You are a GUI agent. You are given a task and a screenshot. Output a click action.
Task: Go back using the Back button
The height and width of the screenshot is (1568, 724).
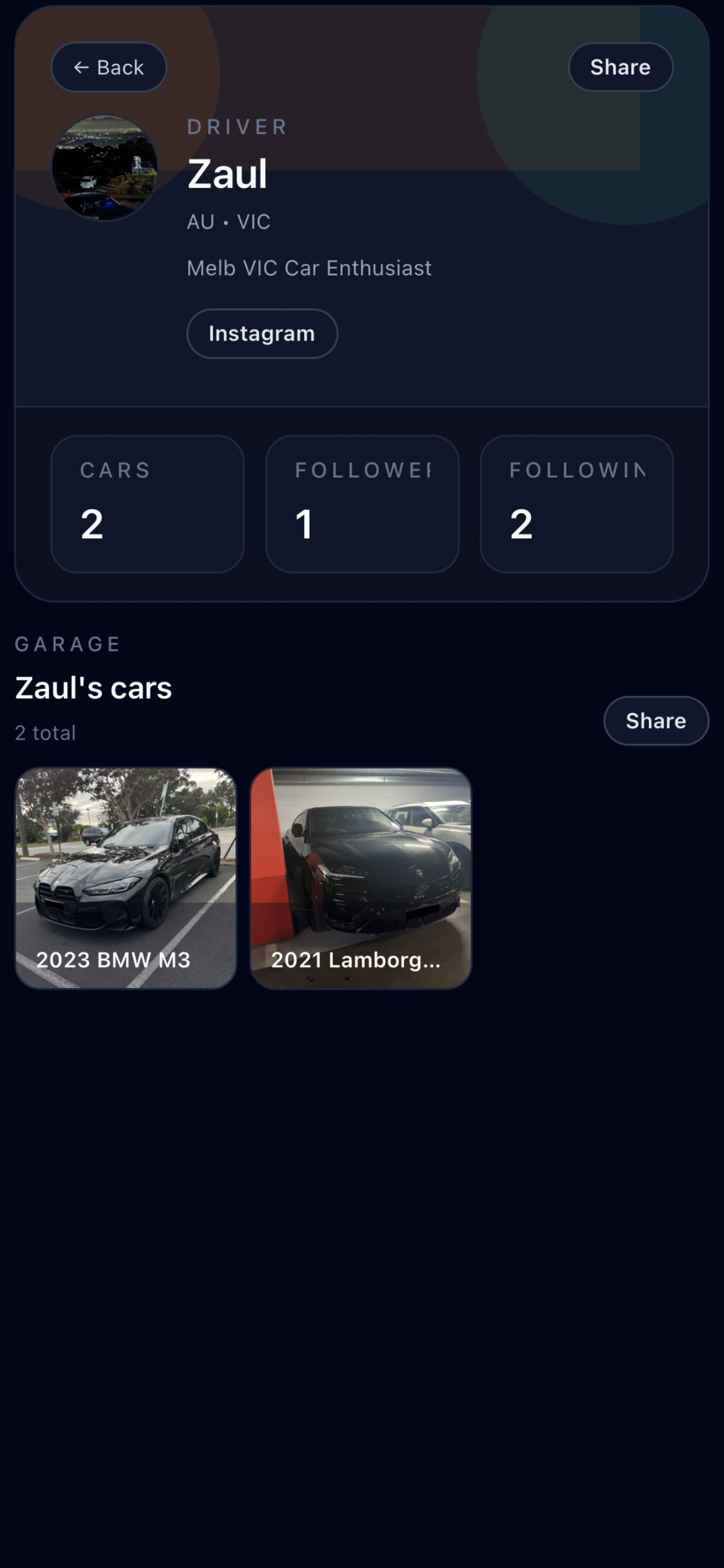pyautogui.click(x=108, y=67)
